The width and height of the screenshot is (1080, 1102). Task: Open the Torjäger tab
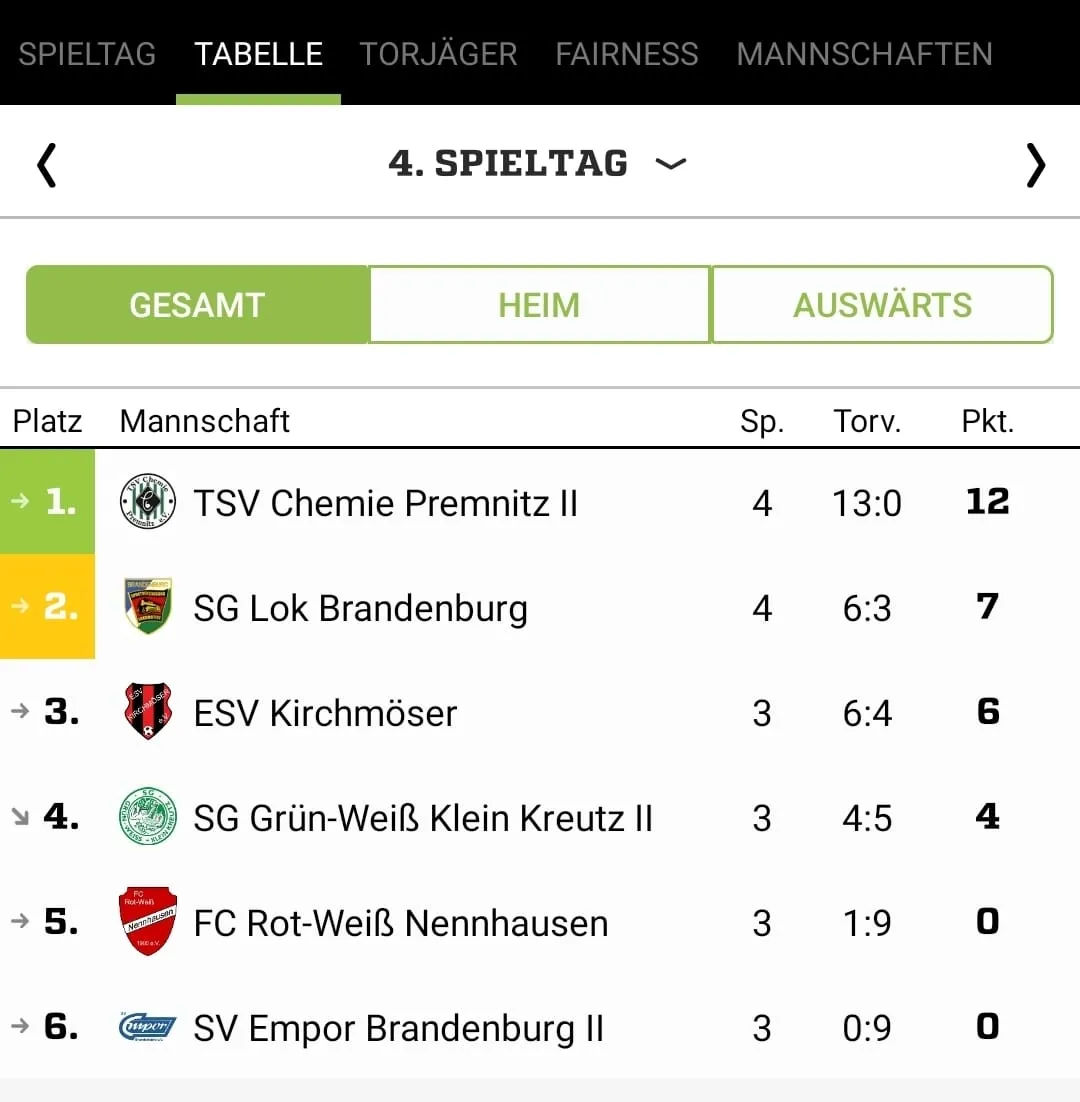438,54
